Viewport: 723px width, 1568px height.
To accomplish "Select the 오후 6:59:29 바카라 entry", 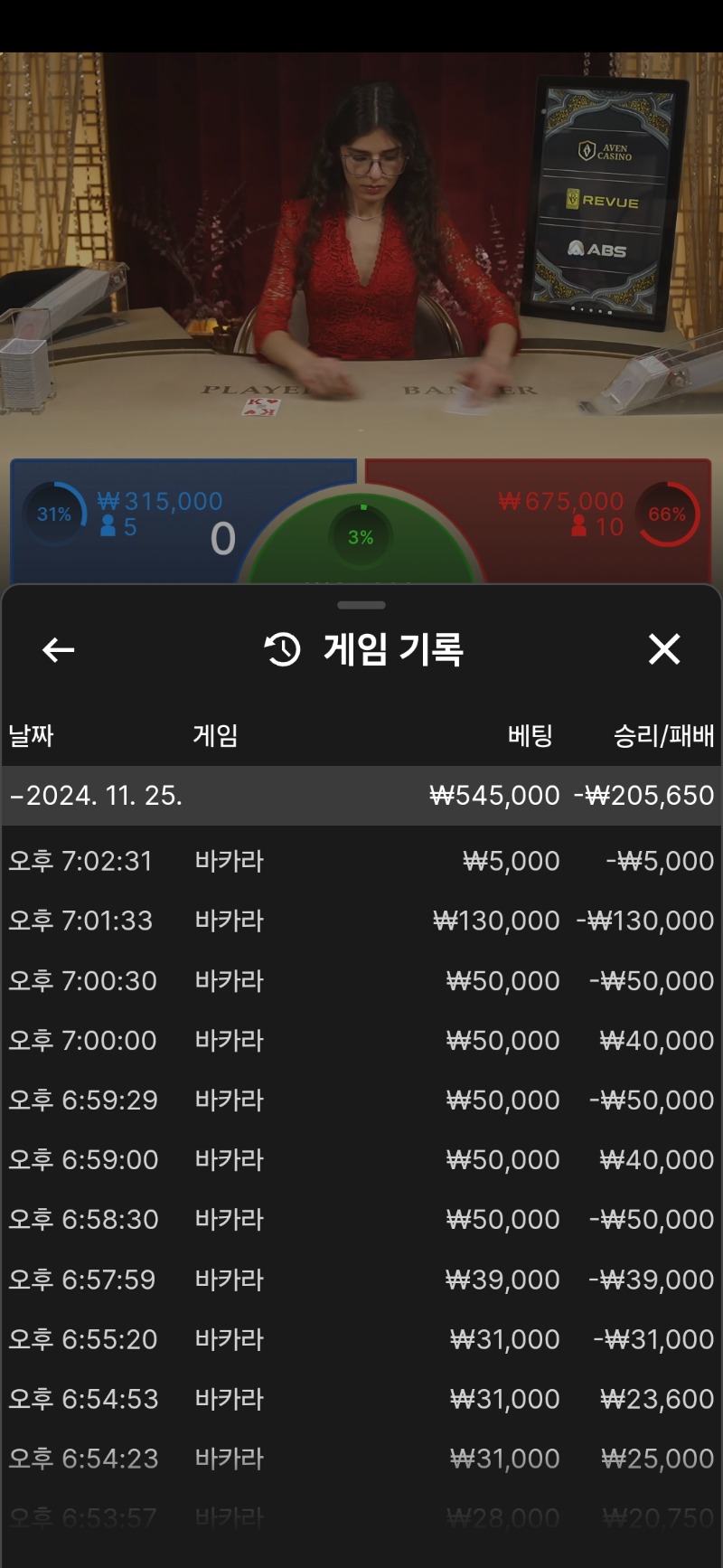I will point(361,1100).
